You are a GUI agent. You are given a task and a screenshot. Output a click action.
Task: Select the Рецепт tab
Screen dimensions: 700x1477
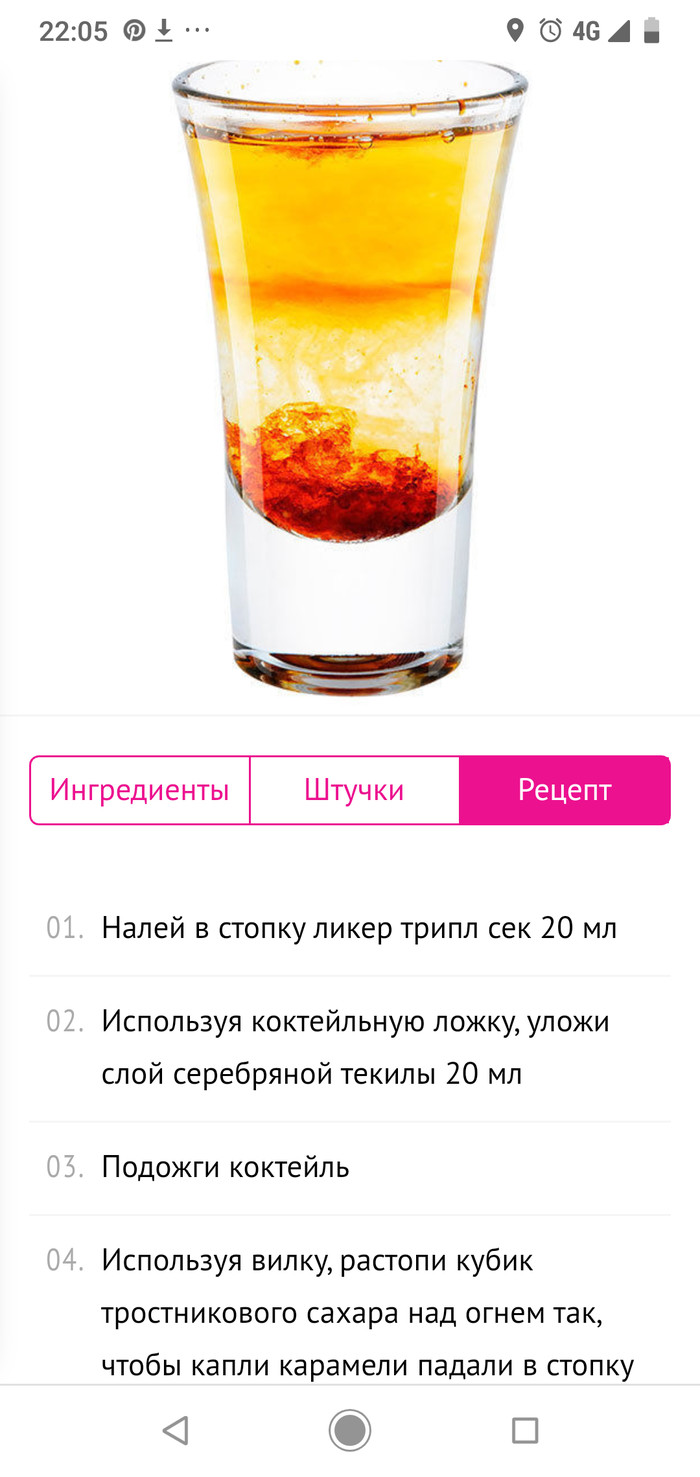coord(564,790)
